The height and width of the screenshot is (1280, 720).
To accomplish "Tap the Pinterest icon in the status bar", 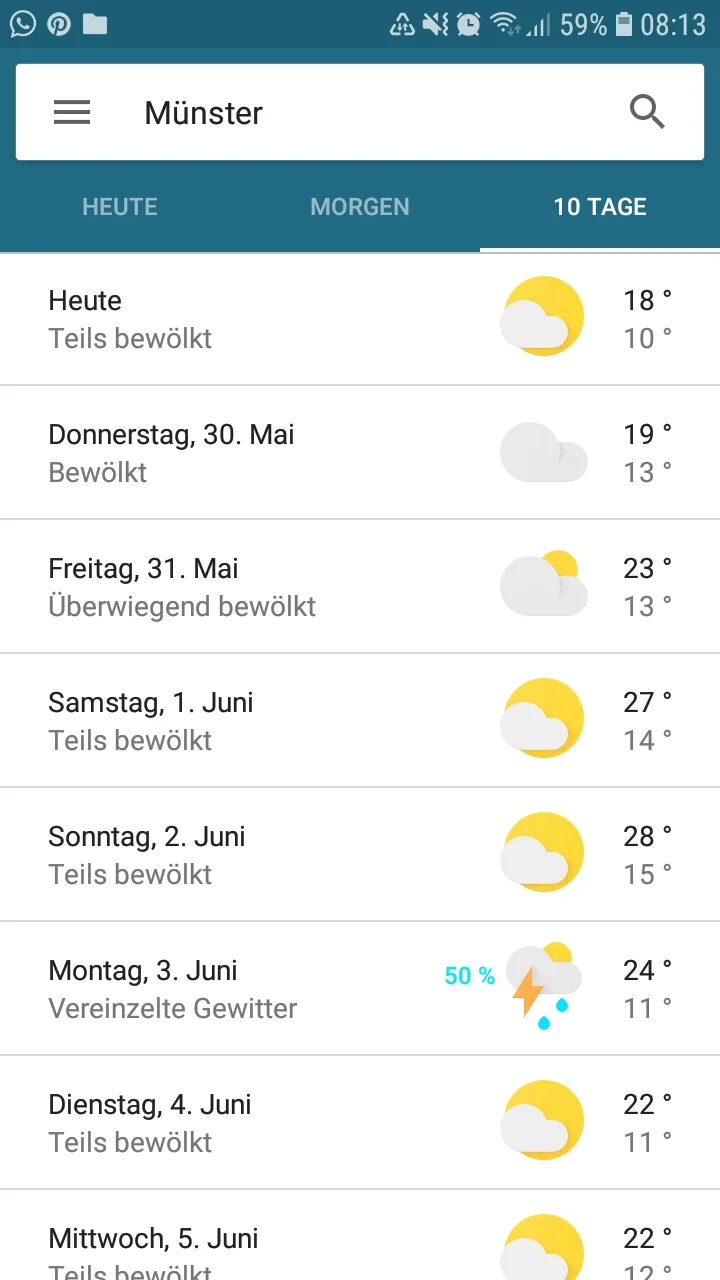I will [59, 22].
